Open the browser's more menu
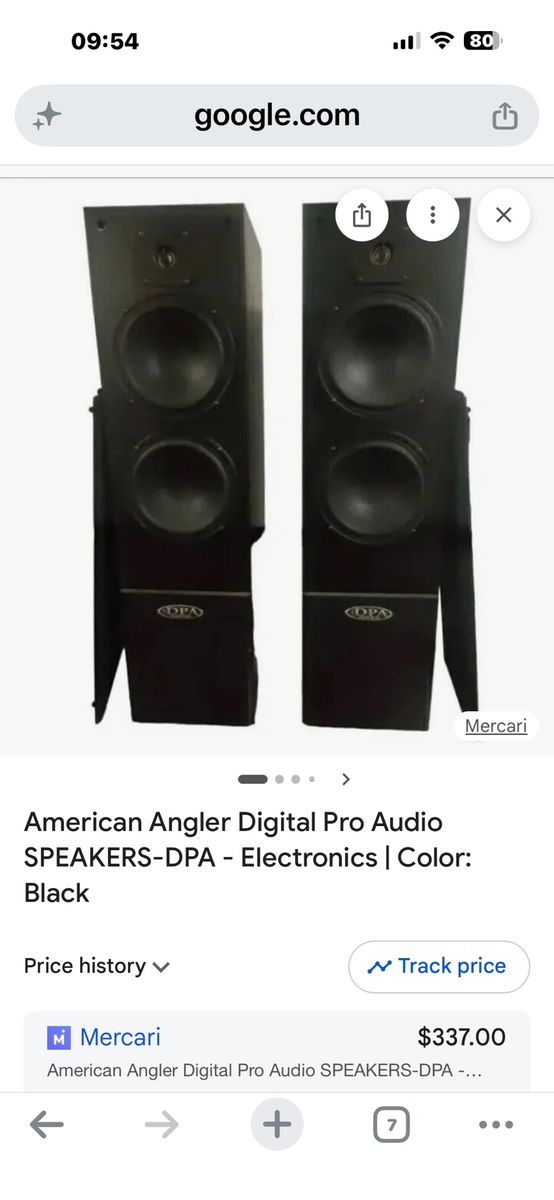The image size is (554, 1200). (496, 1125)
